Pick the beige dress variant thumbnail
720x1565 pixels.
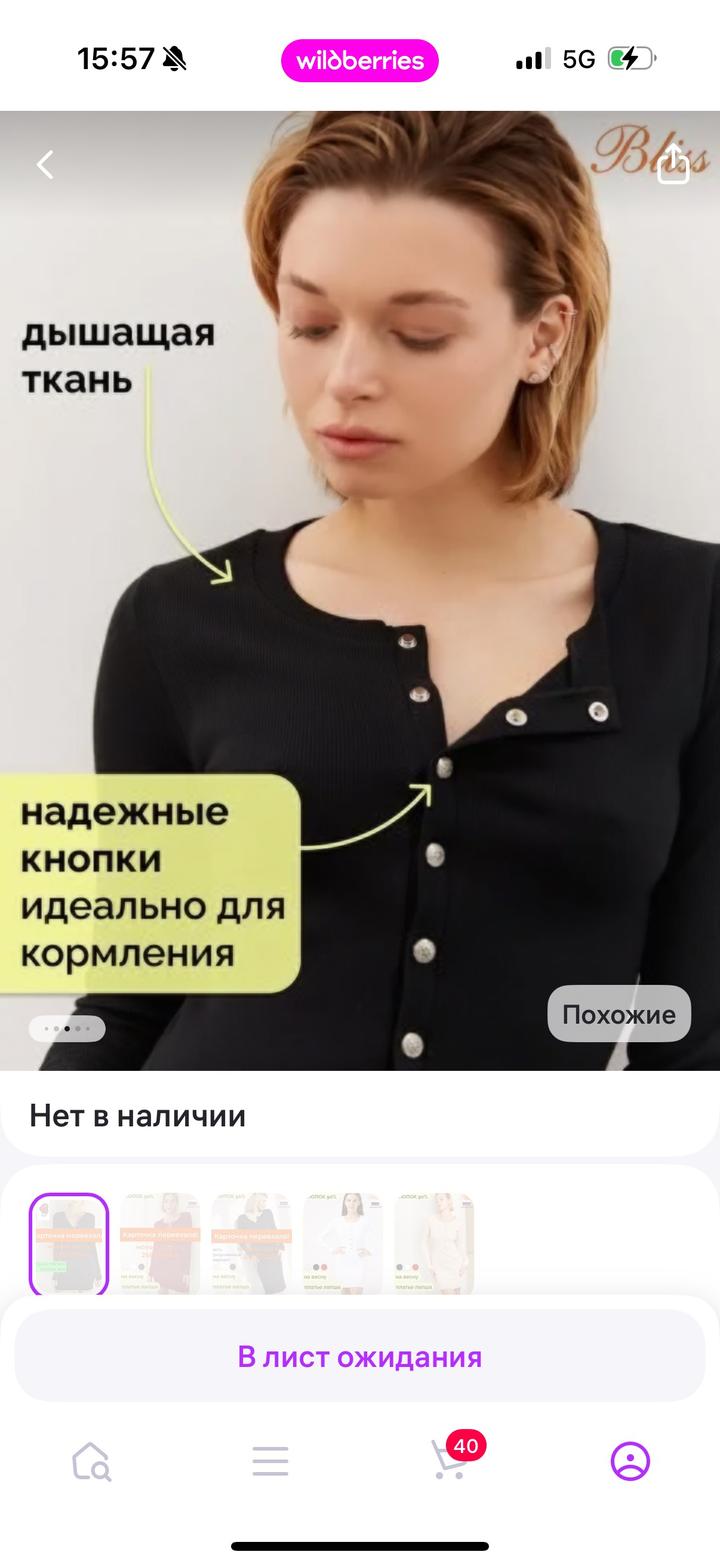pyautogui.click(x=434, y=1243)
